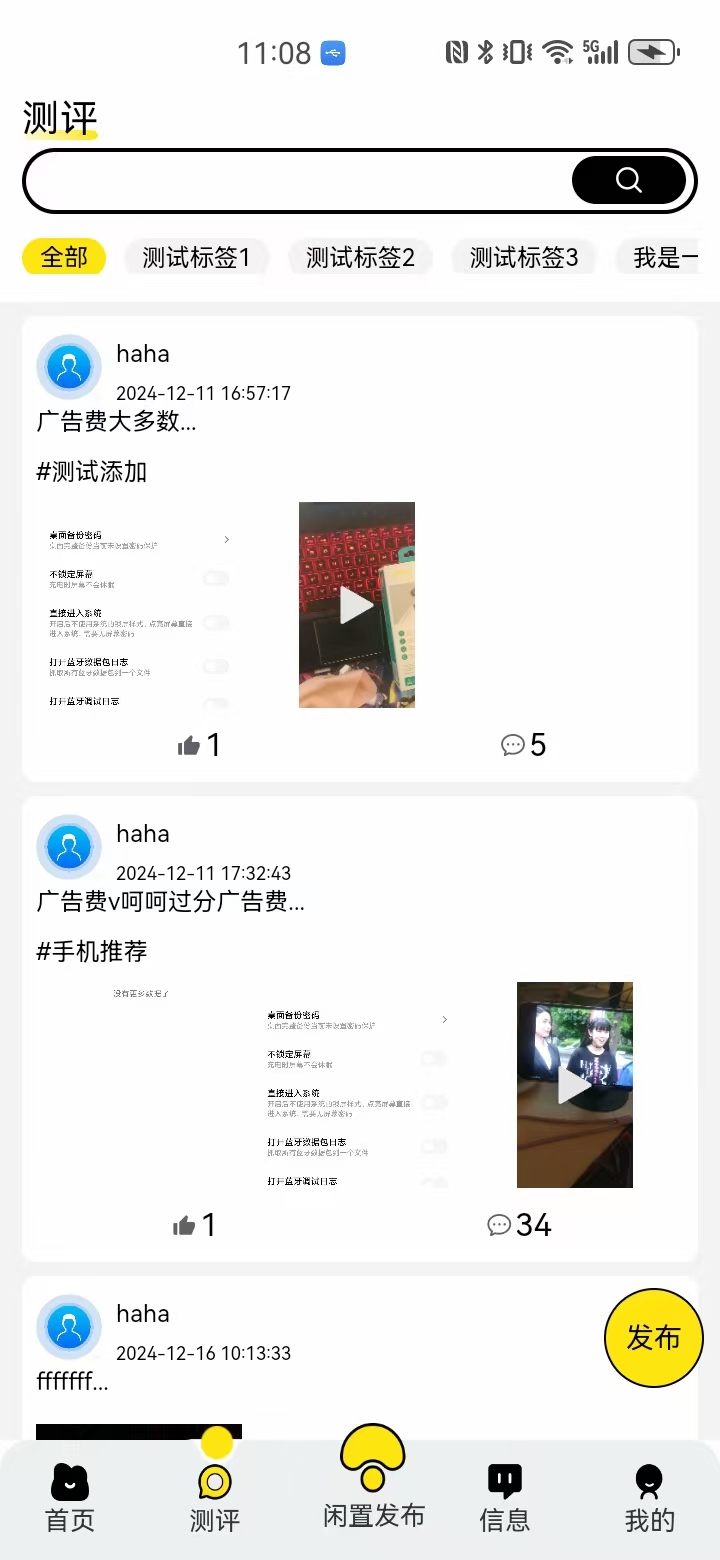Tap the search magnifier icon
720x1560 pixels.
[628, 180]
